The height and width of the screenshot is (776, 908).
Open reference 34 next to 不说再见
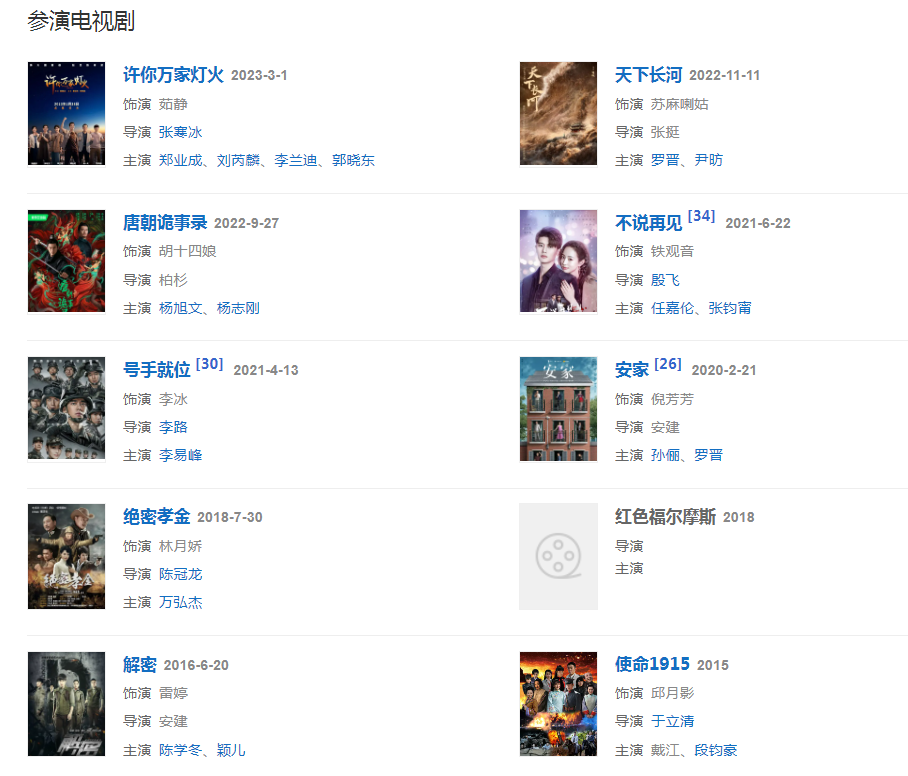(x=701, y=216)
